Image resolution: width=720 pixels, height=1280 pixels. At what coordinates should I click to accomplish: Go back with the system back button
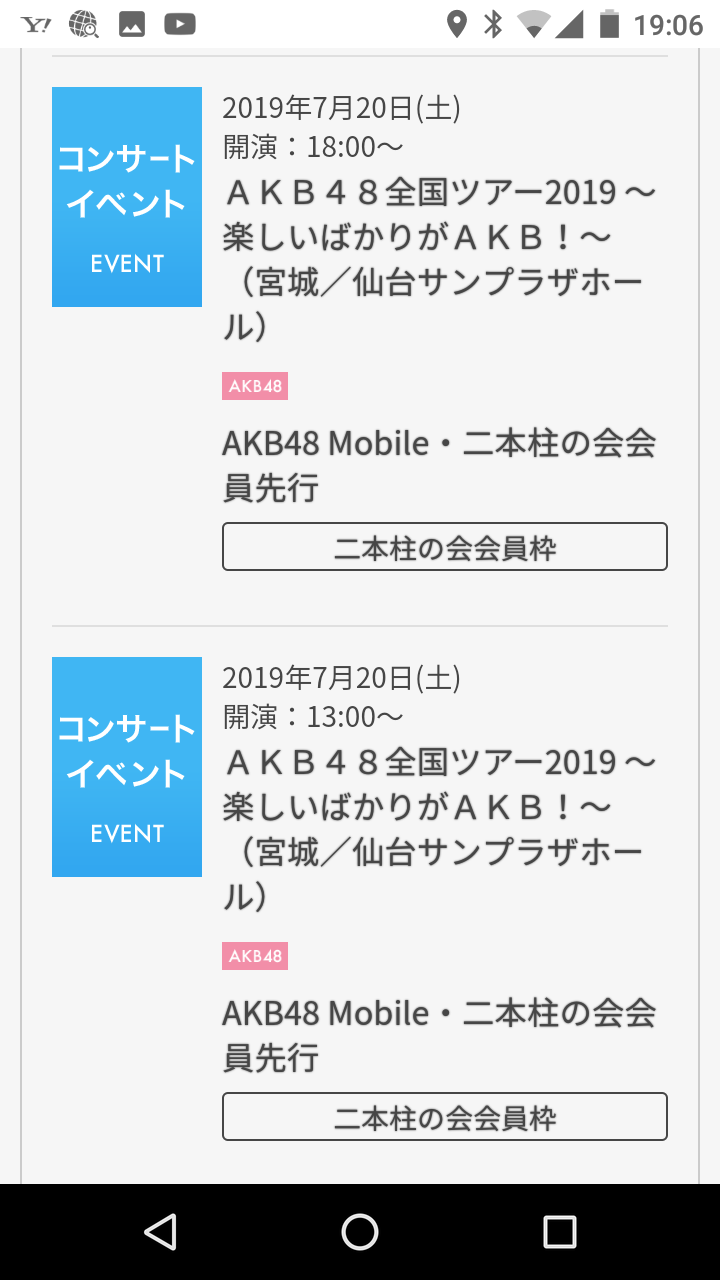click(160, 1232)
